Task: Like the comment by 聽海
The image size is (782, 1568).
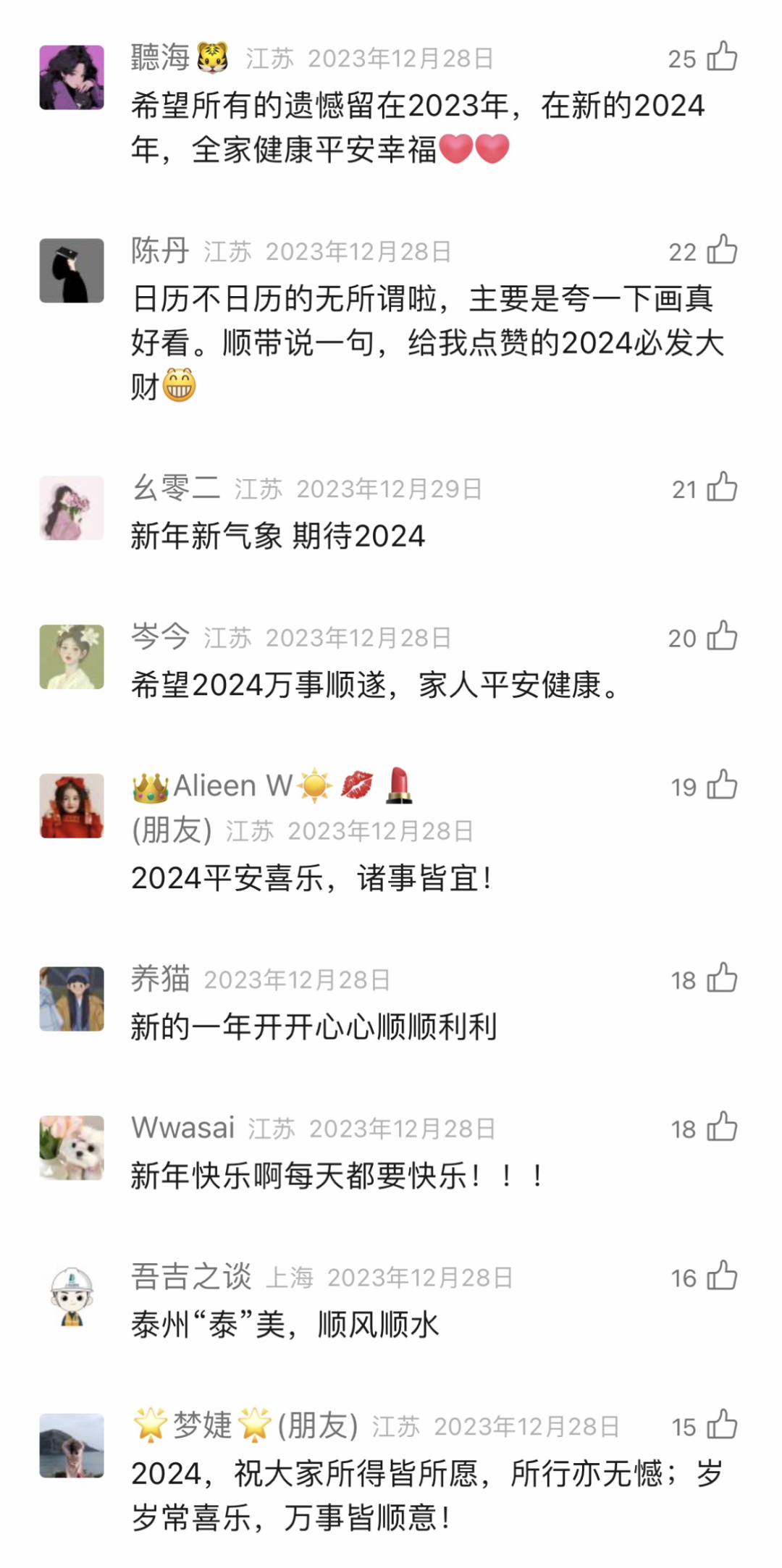Action: point(722,57)
